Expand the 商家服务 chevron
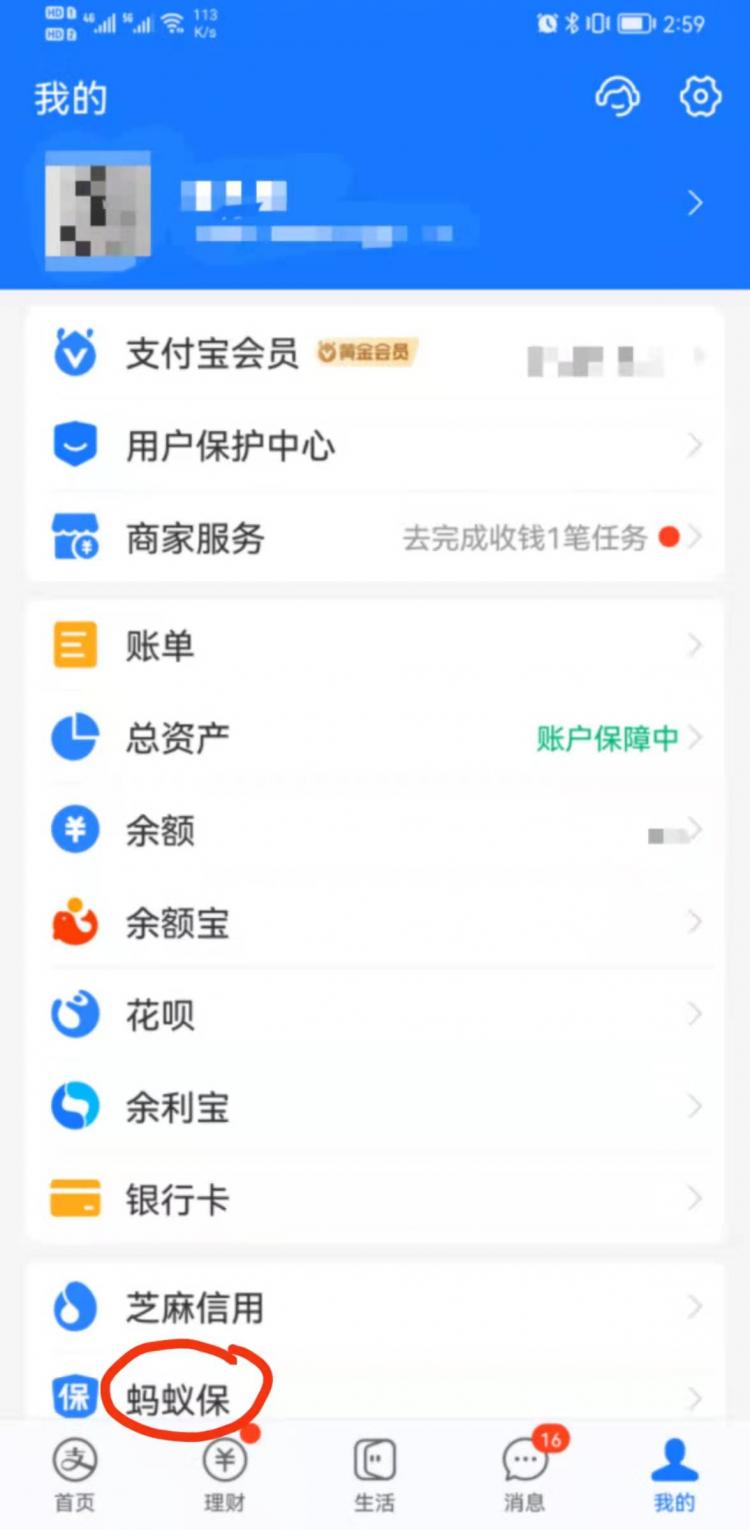The height and width of the screenshot is (1530, 750). (x=700, y=538)
